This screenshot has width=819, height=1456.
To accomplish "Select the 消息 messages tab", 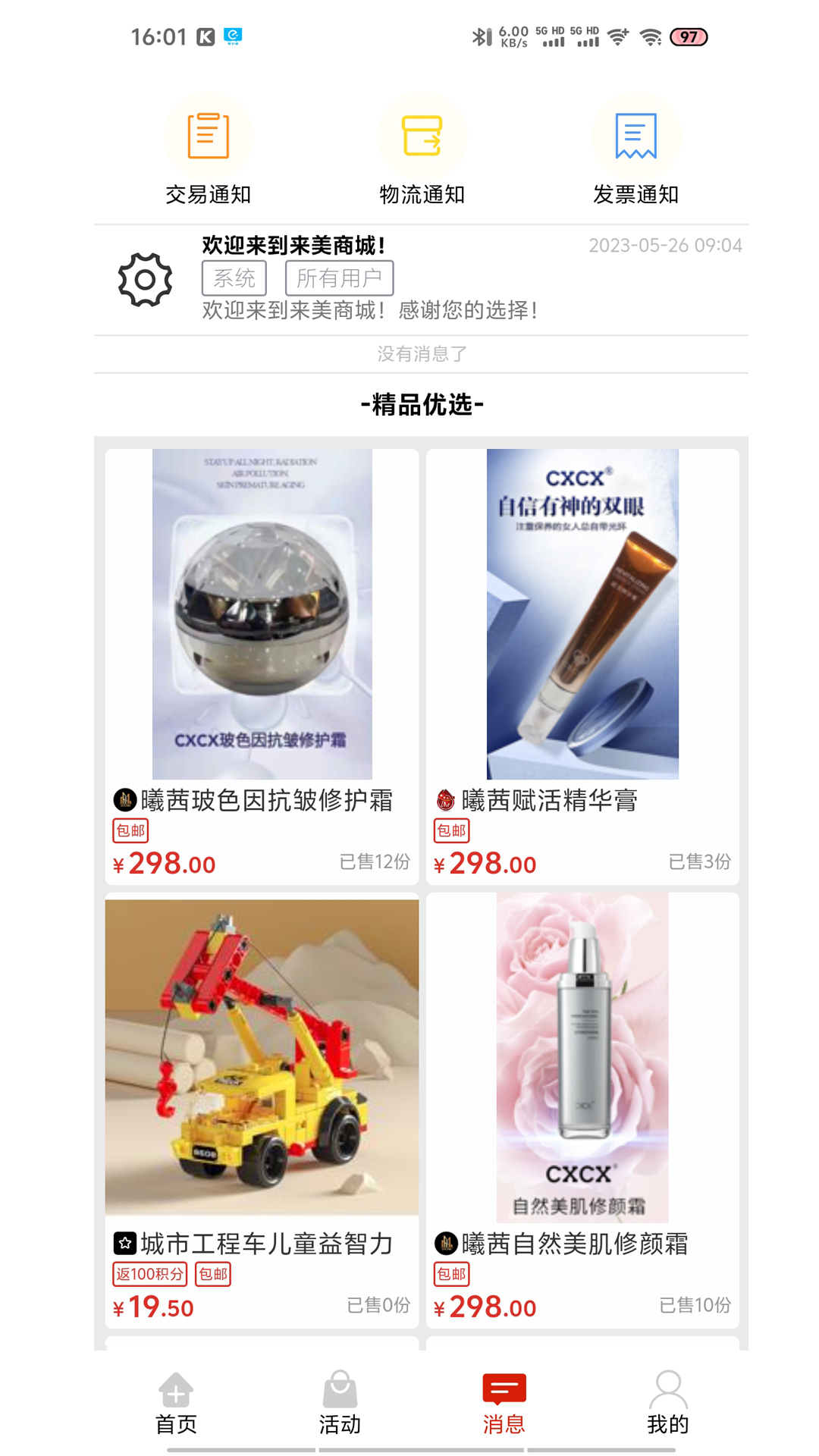I will pos(504,1403).
